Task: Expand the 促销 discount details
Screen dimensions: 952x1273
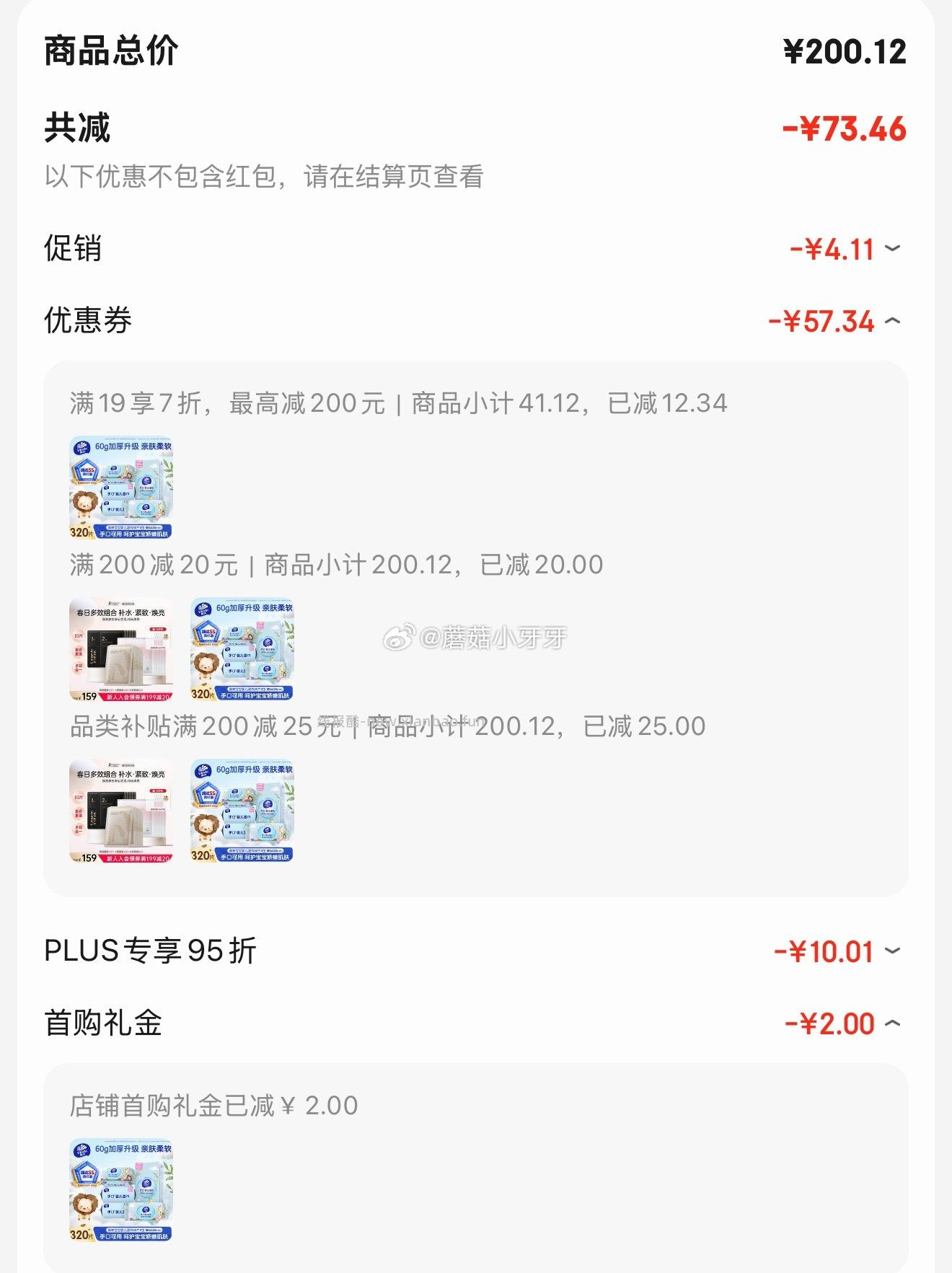Action: tap(892, 251)
